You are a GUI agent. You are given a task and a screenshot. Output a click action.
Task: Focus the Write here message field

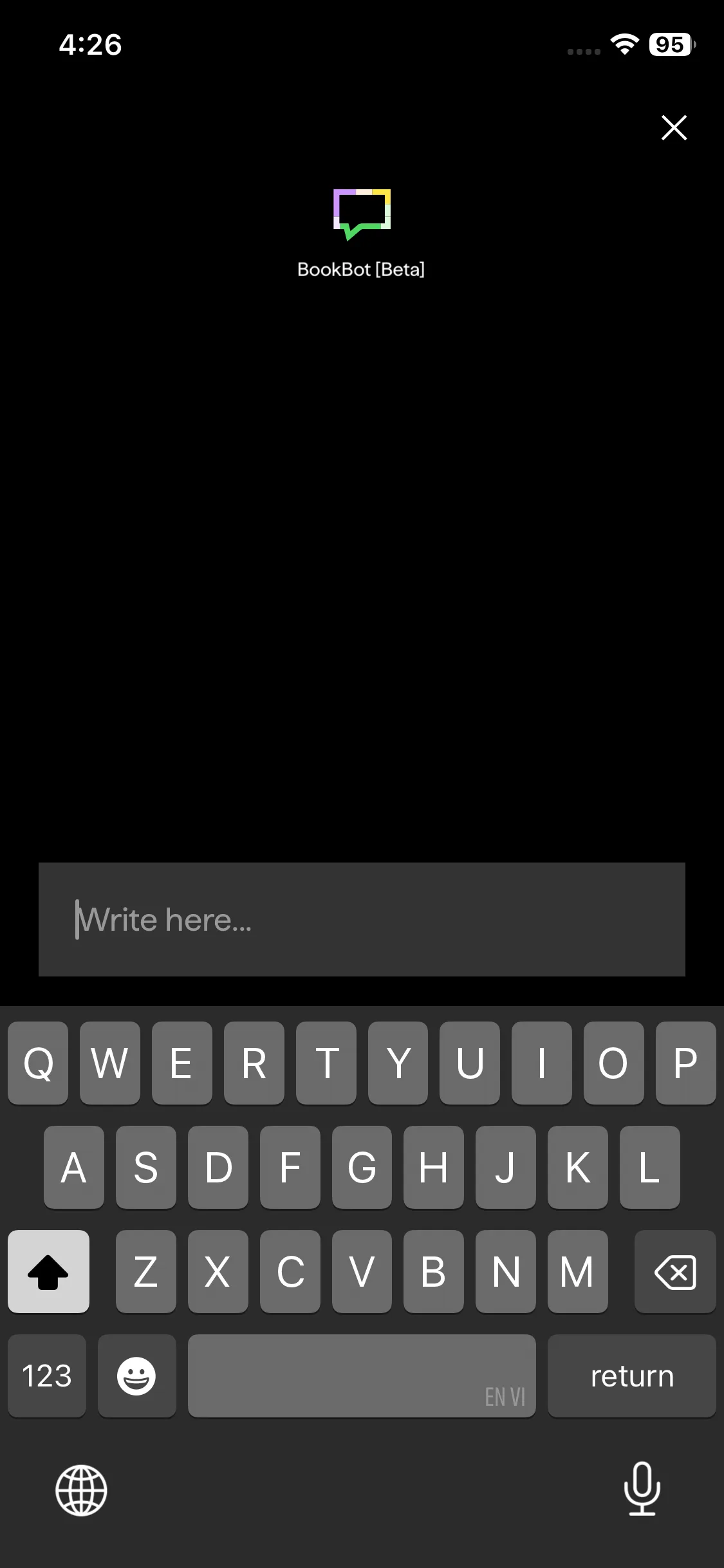pos(362,919)
